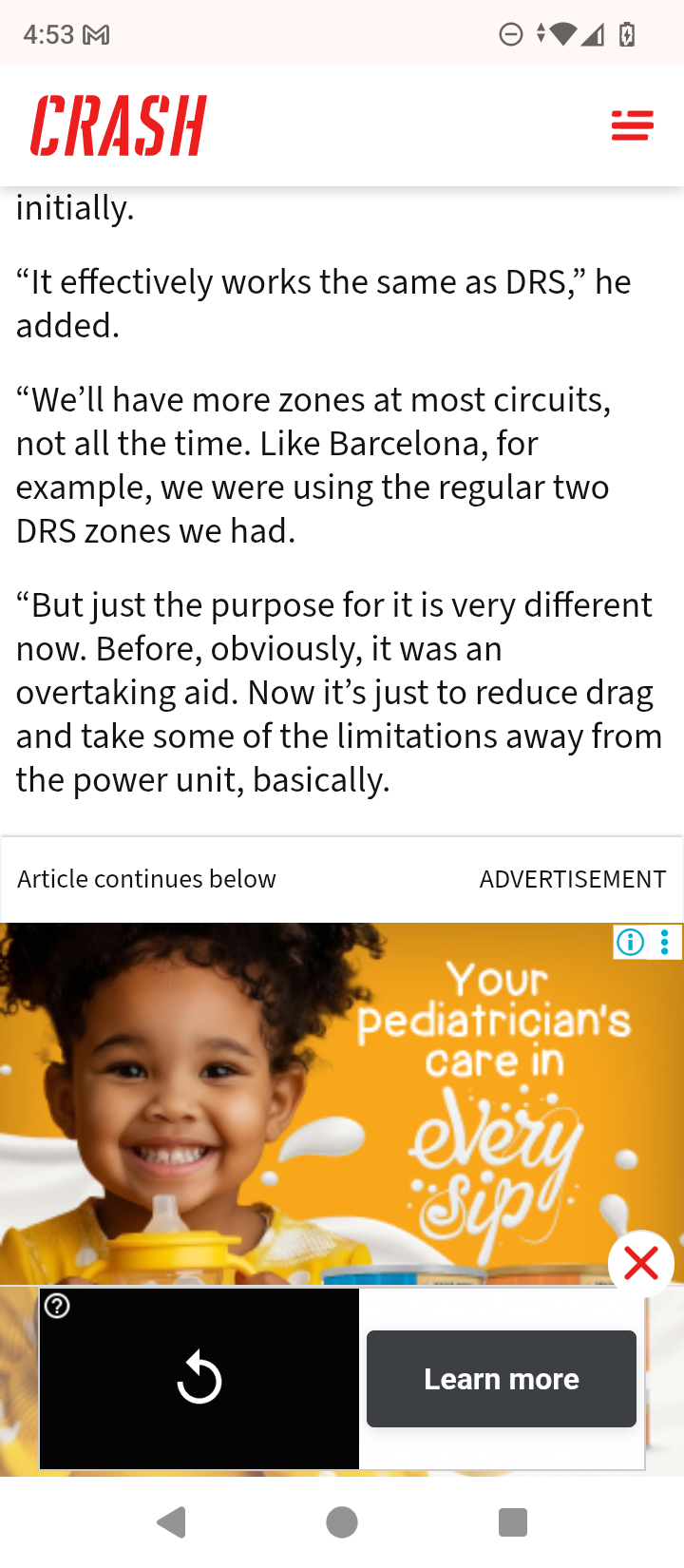Go to the home screen
684x1568 pixels.
(x=342, y=1522)
